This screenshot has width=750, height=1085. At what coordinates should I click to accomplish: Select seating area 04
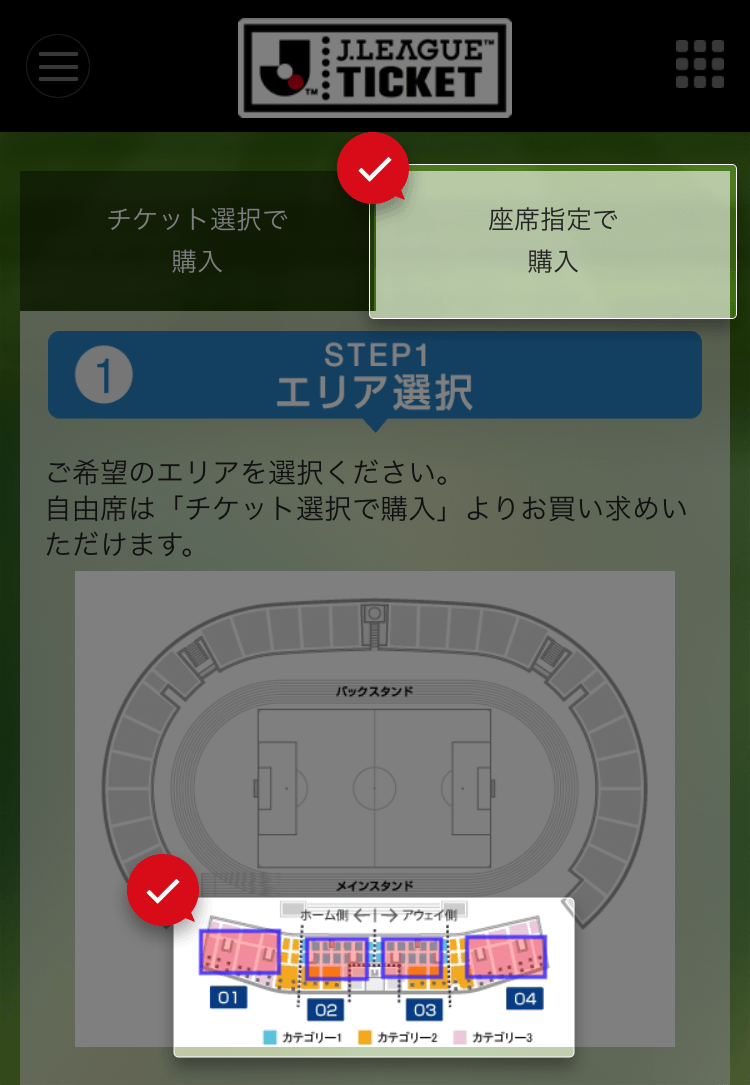click(507, 956)
